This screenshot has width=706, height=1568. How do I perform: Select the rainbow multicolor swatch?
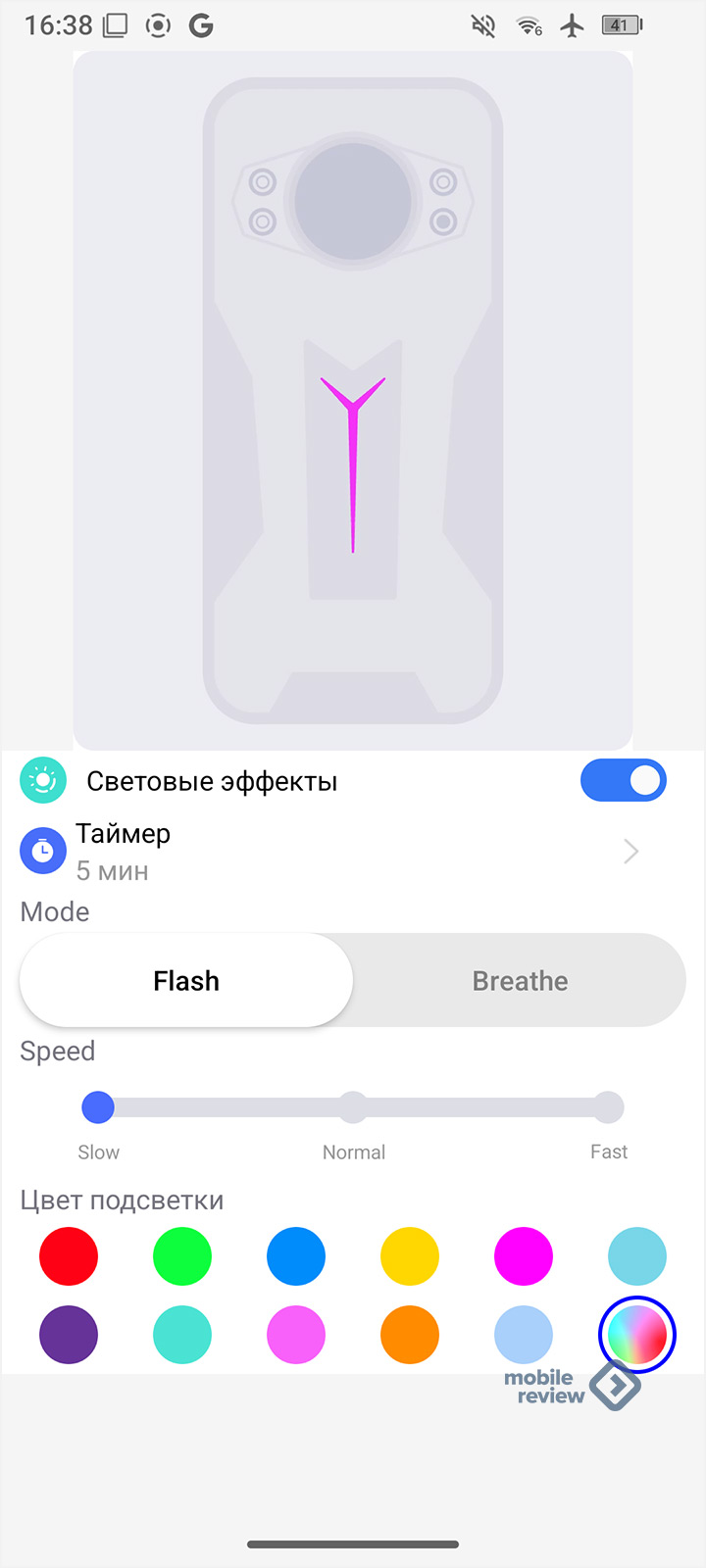pyautogui.click(x=637, y=1335)
